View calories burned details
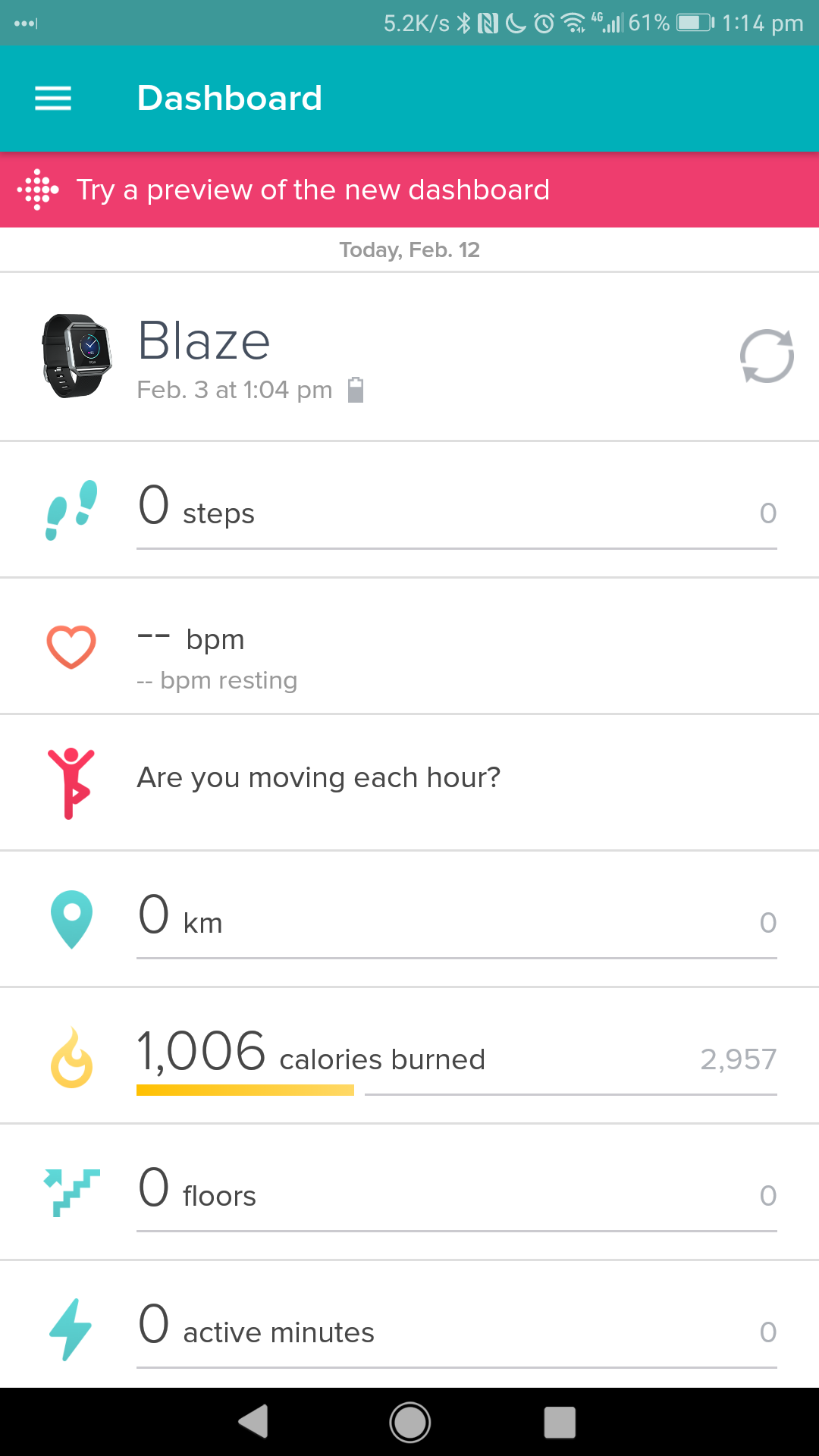819x1456 pixels. [x=409, y=1056]
